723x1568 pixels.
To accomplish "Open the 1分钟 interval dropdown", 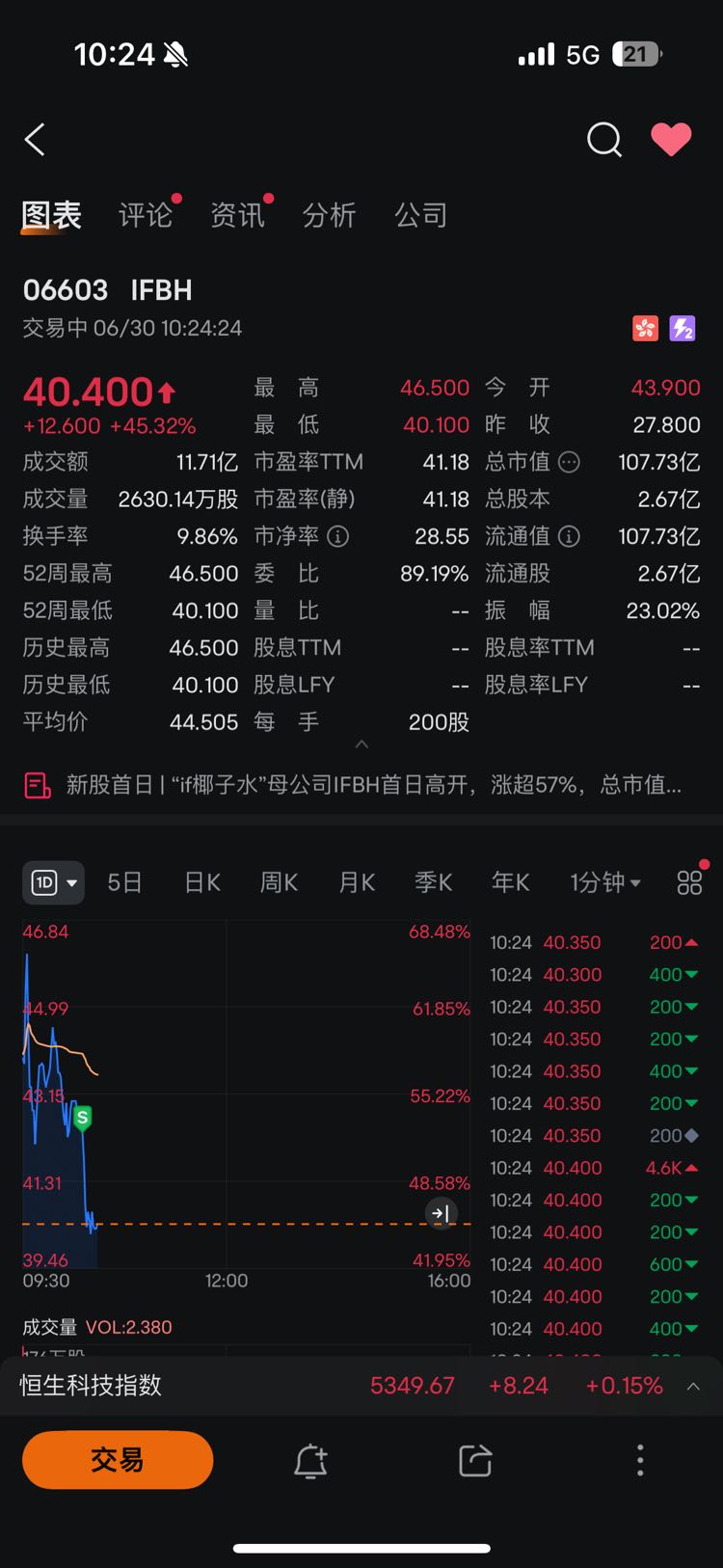I will point(605,882).
